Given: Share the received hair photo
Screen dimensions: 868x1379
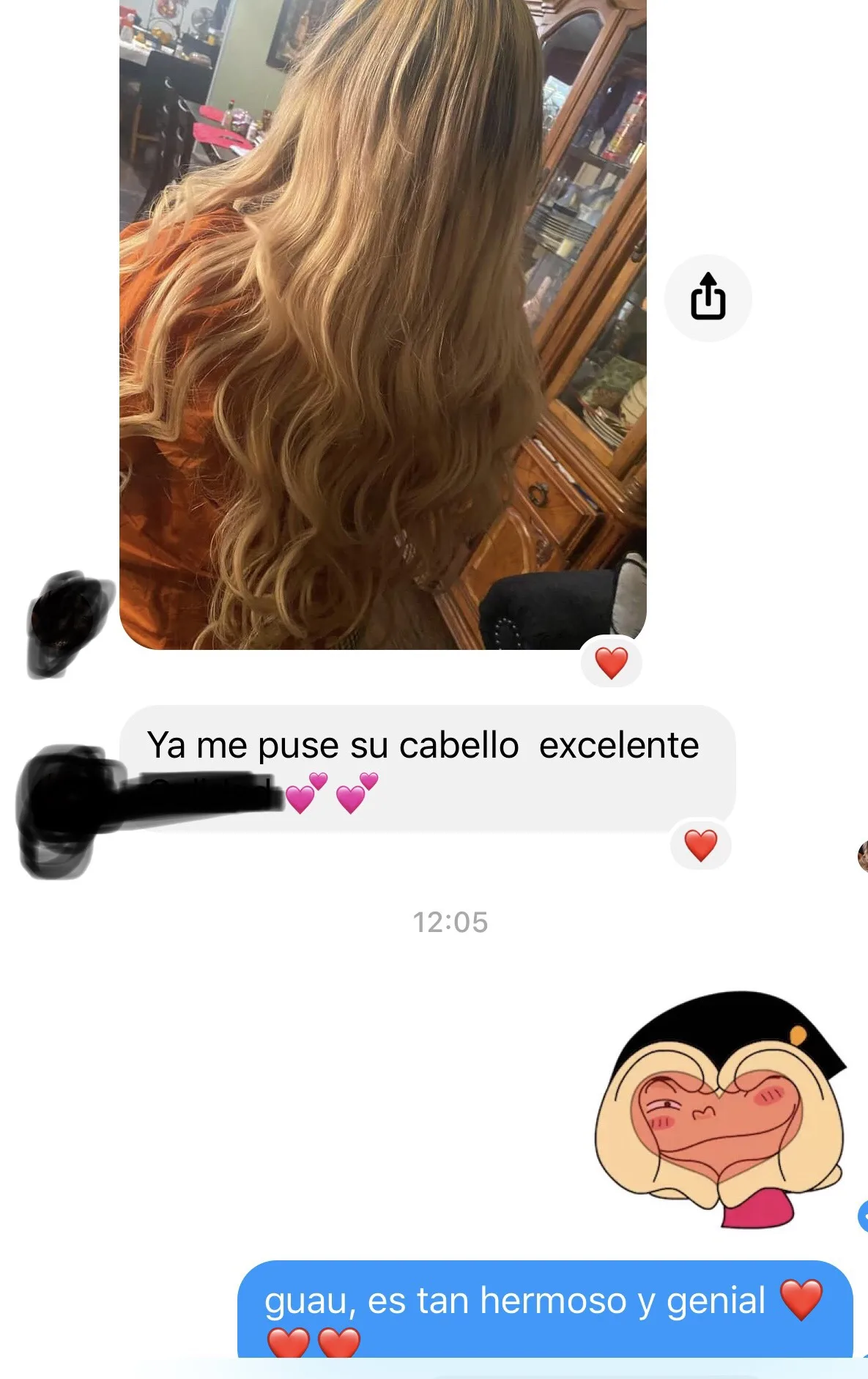Looking at the screenshot, I should point(708,297).
